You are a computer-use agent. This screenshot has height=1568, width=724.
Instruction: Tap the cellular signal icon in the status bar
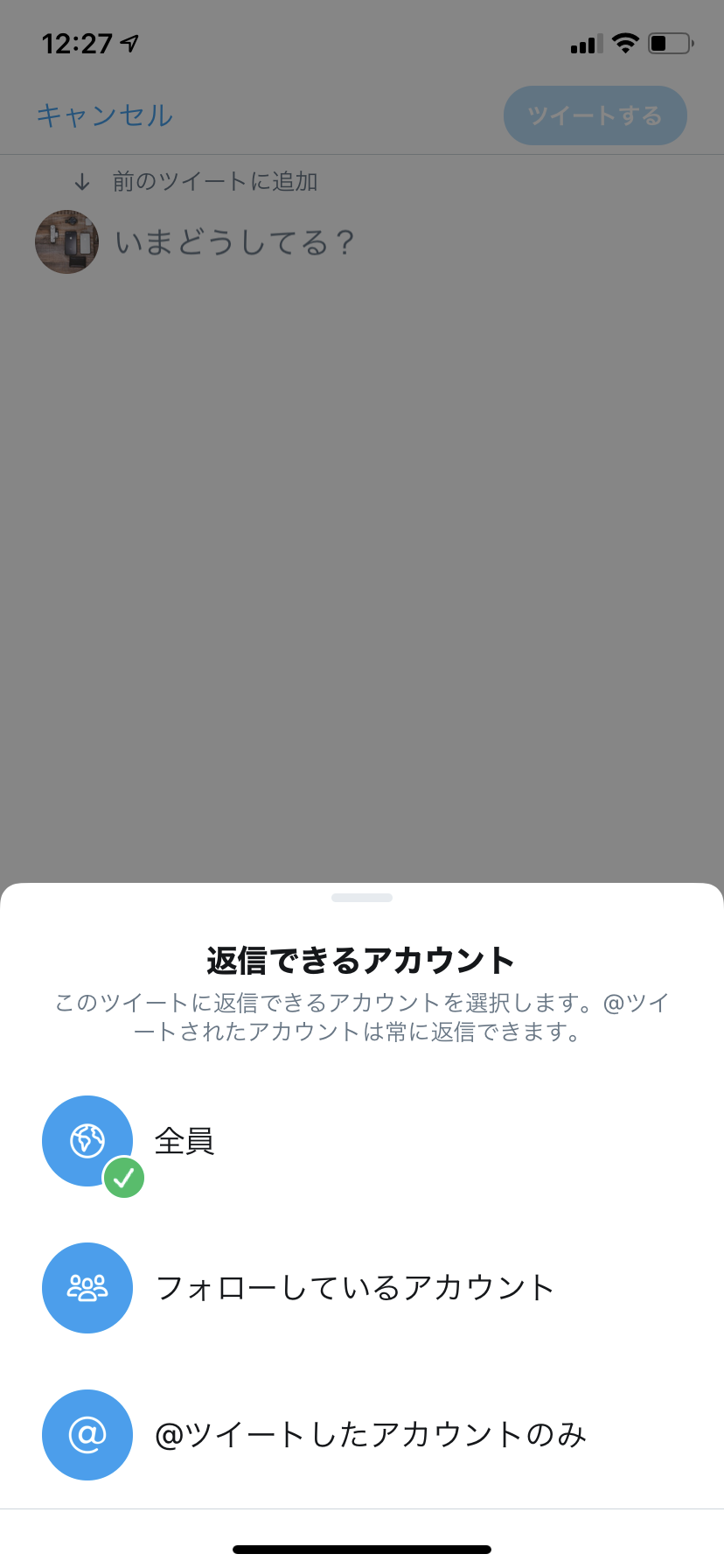pyautogui.click(x=582, y=44)
